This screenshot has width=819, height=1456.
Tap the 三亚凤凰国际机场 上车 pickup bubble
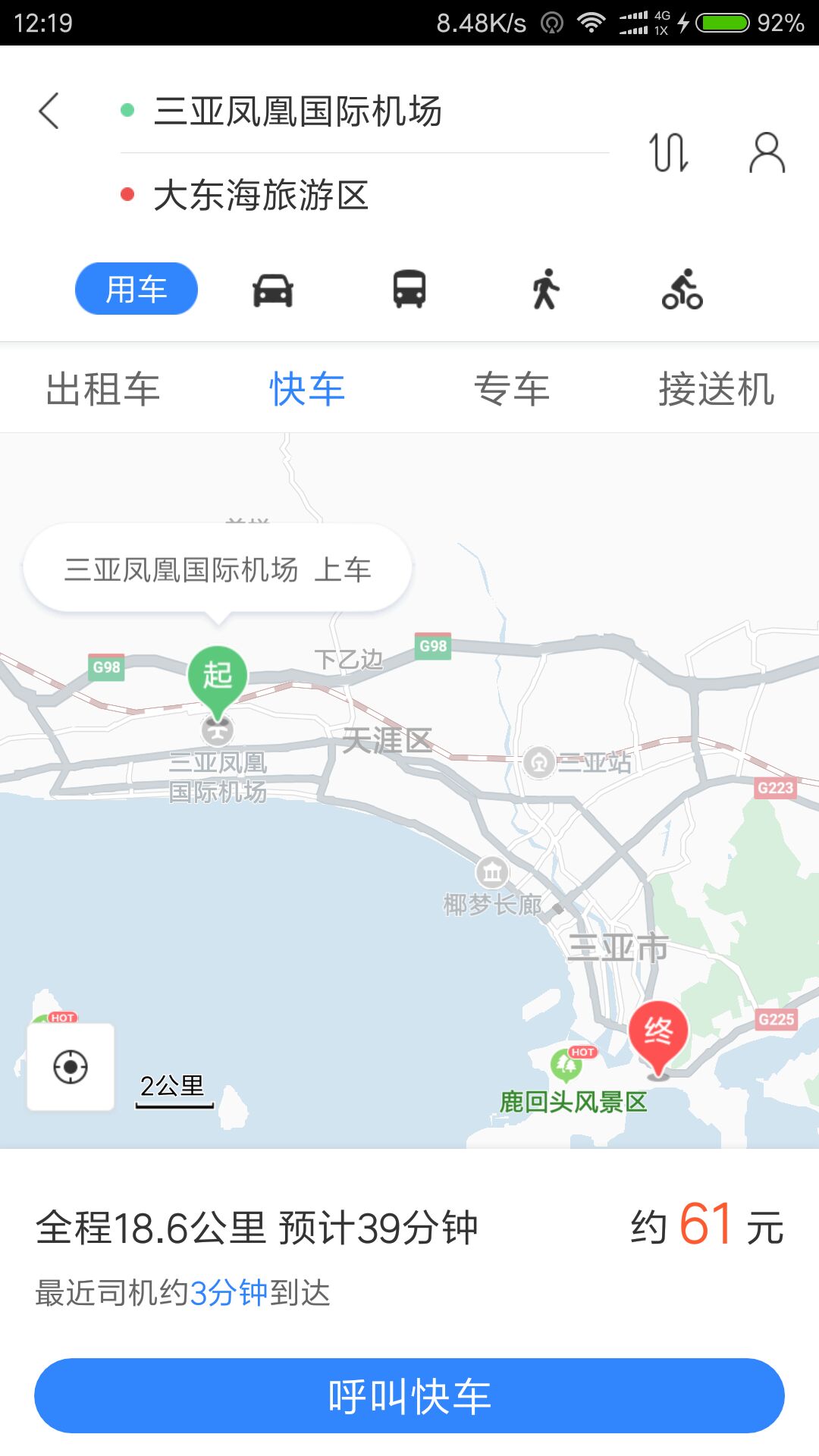[x=218, y=570]
